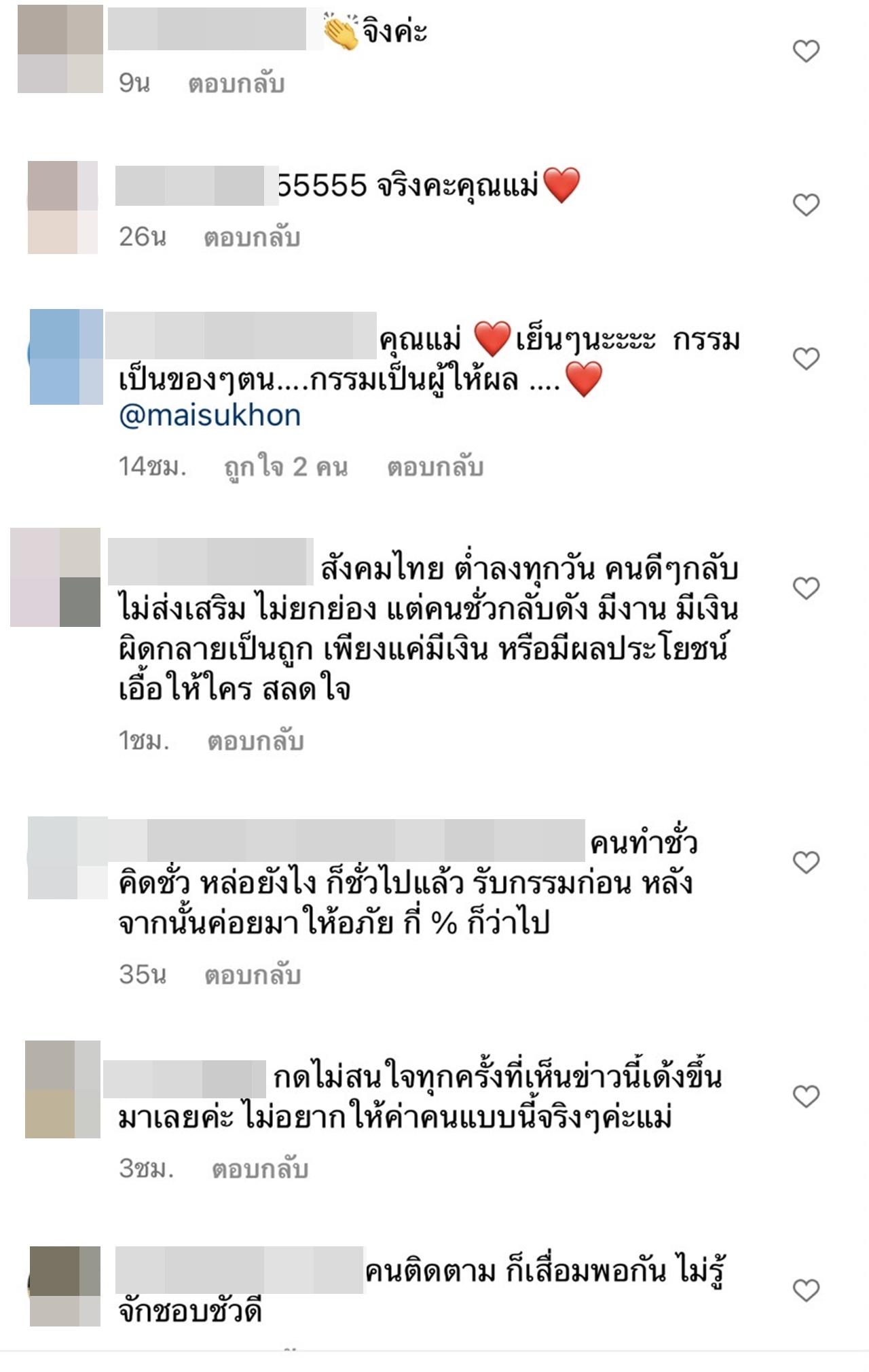Open the @maisukhon mention link
Viewport: 869px width, 1372px height.
[x=210, y=416]
